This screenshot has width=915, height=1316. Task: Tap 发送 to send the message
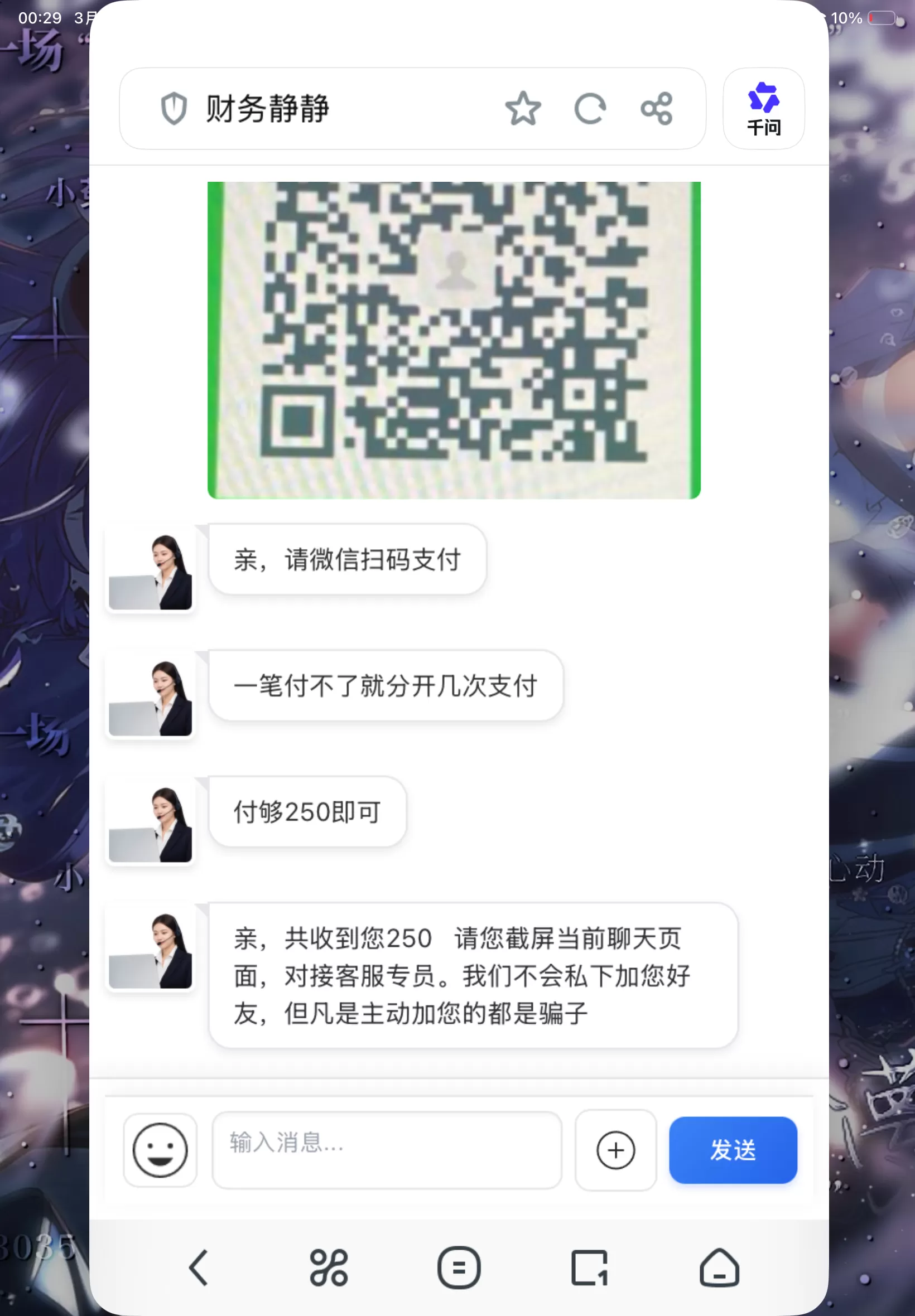tap(733, 1150)
